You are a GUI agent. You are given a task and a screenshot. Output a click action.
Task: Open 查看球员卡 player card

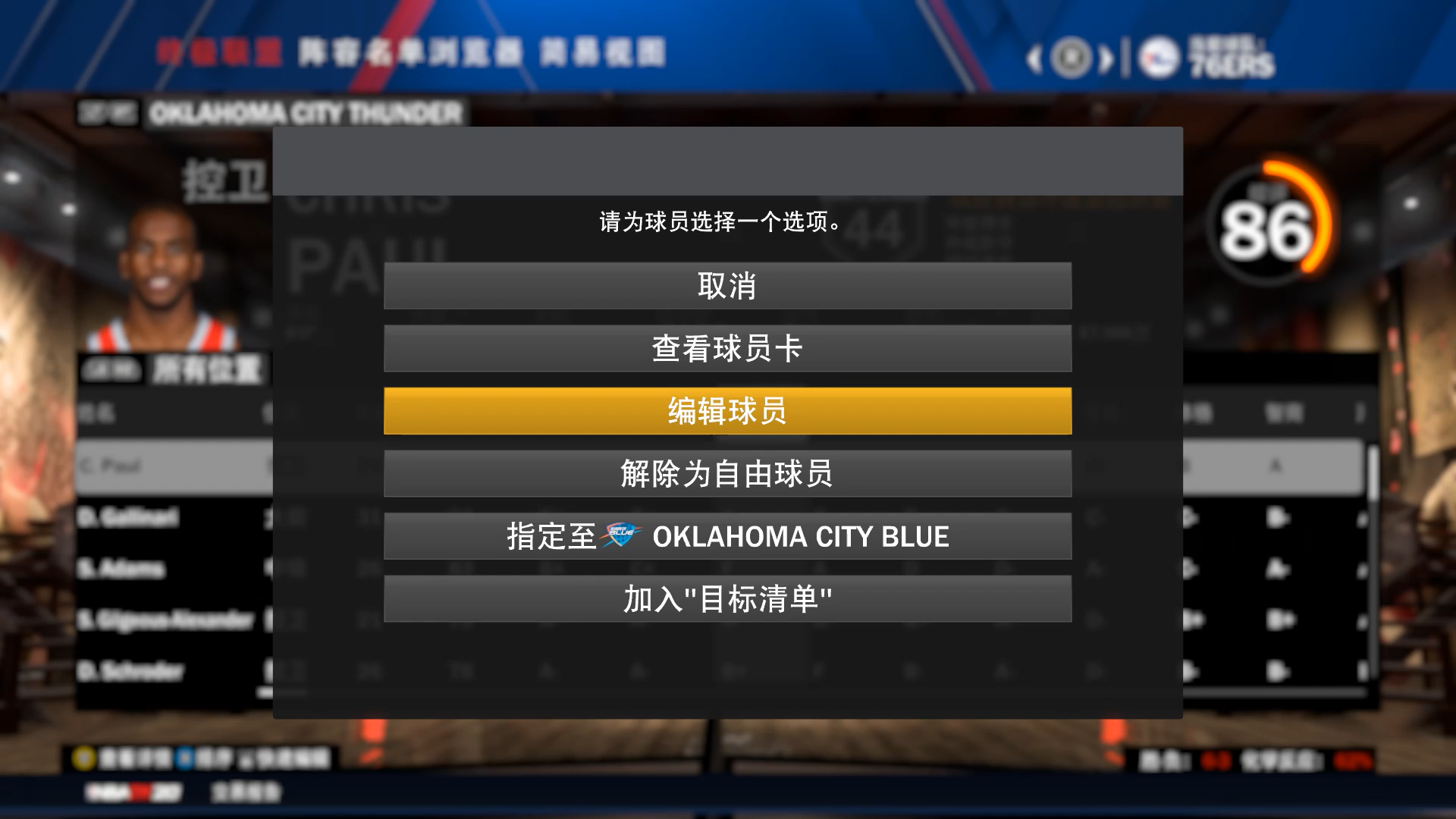click(727, 349)
